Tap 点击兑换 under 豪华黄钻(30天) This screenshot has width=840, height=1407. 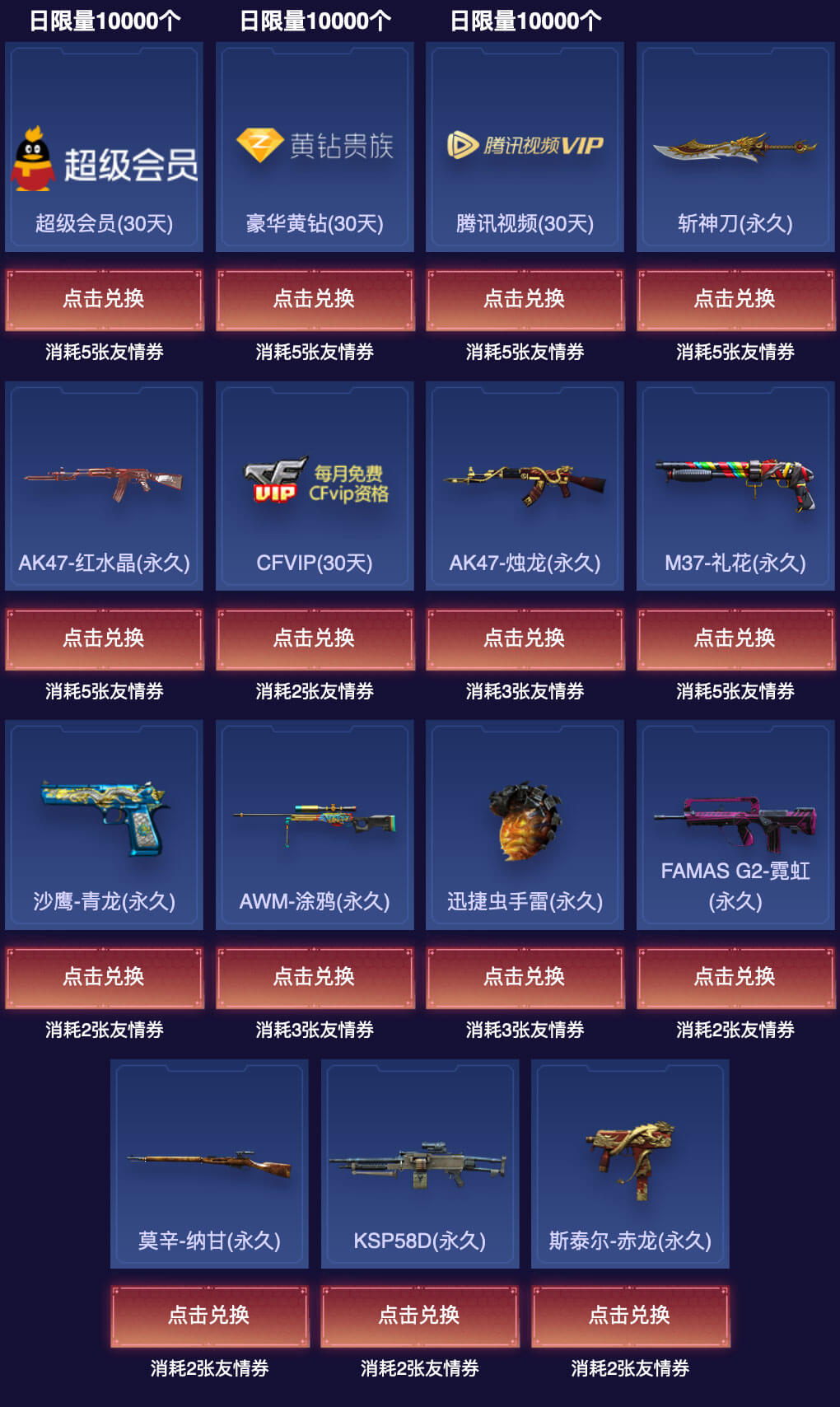pyautogui.click(x=315, y=299)
